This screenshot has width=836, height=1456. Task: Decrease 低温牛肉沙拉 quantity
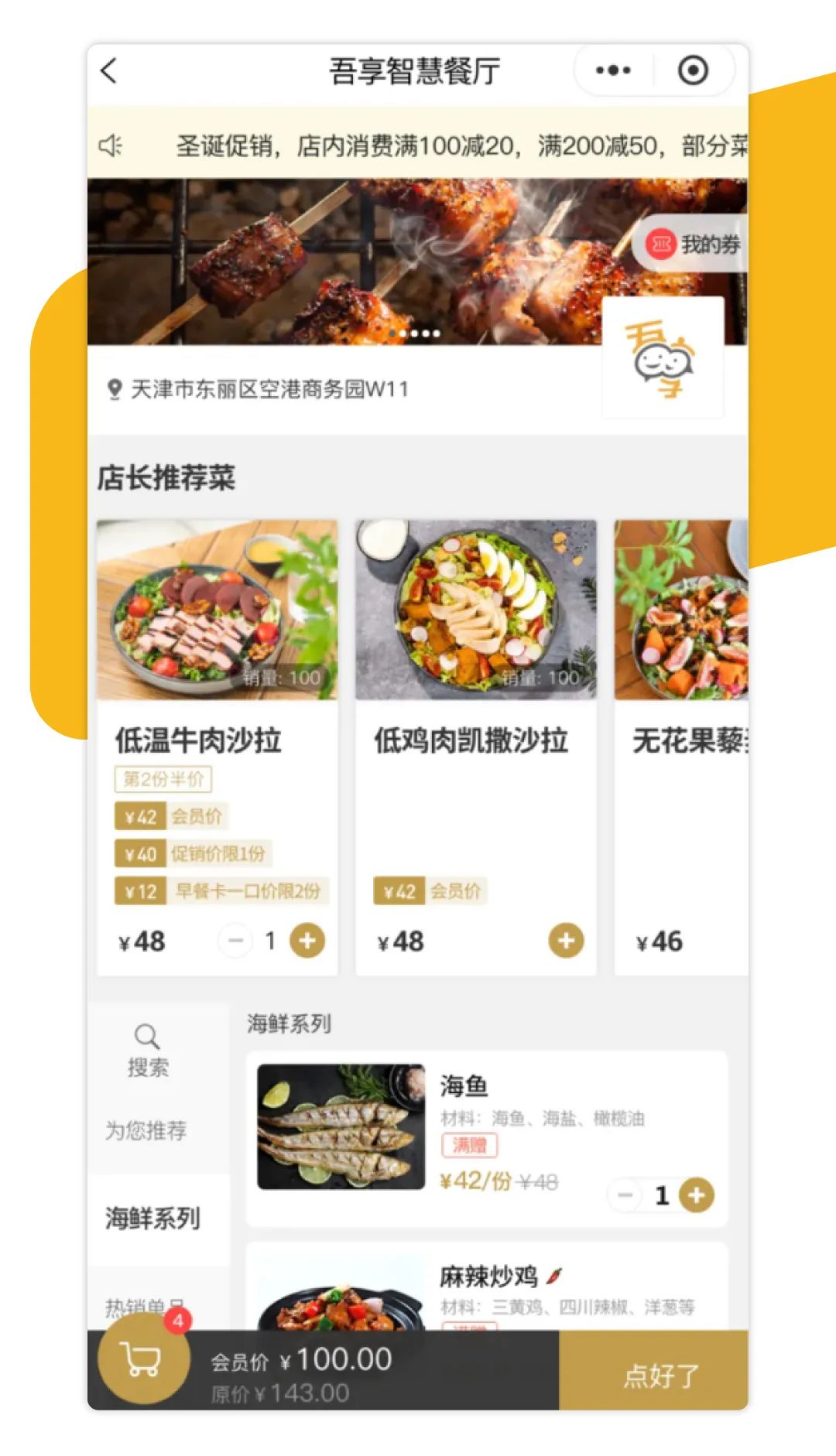[x=236, y=941]
